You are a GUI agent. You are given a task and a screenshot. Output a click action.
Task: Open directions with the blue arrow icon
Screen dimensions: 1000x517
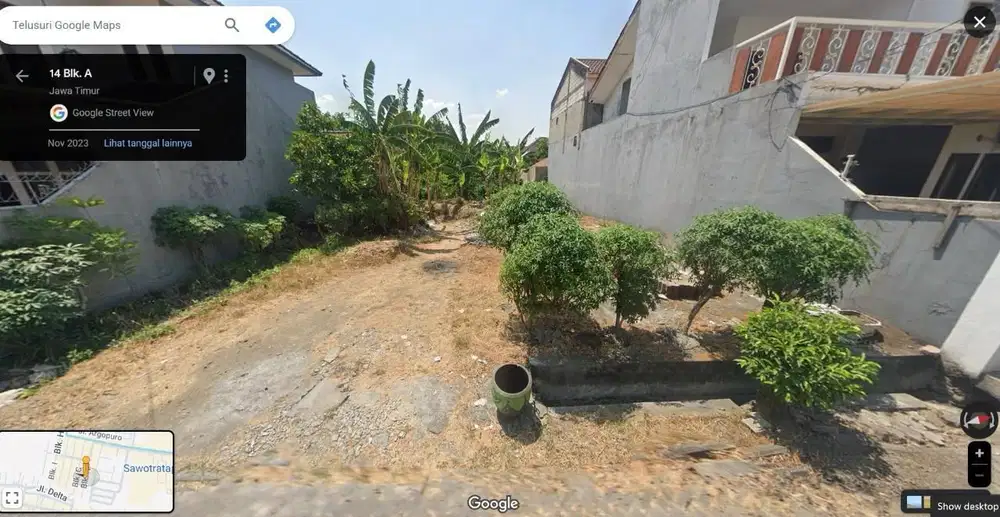272,25
